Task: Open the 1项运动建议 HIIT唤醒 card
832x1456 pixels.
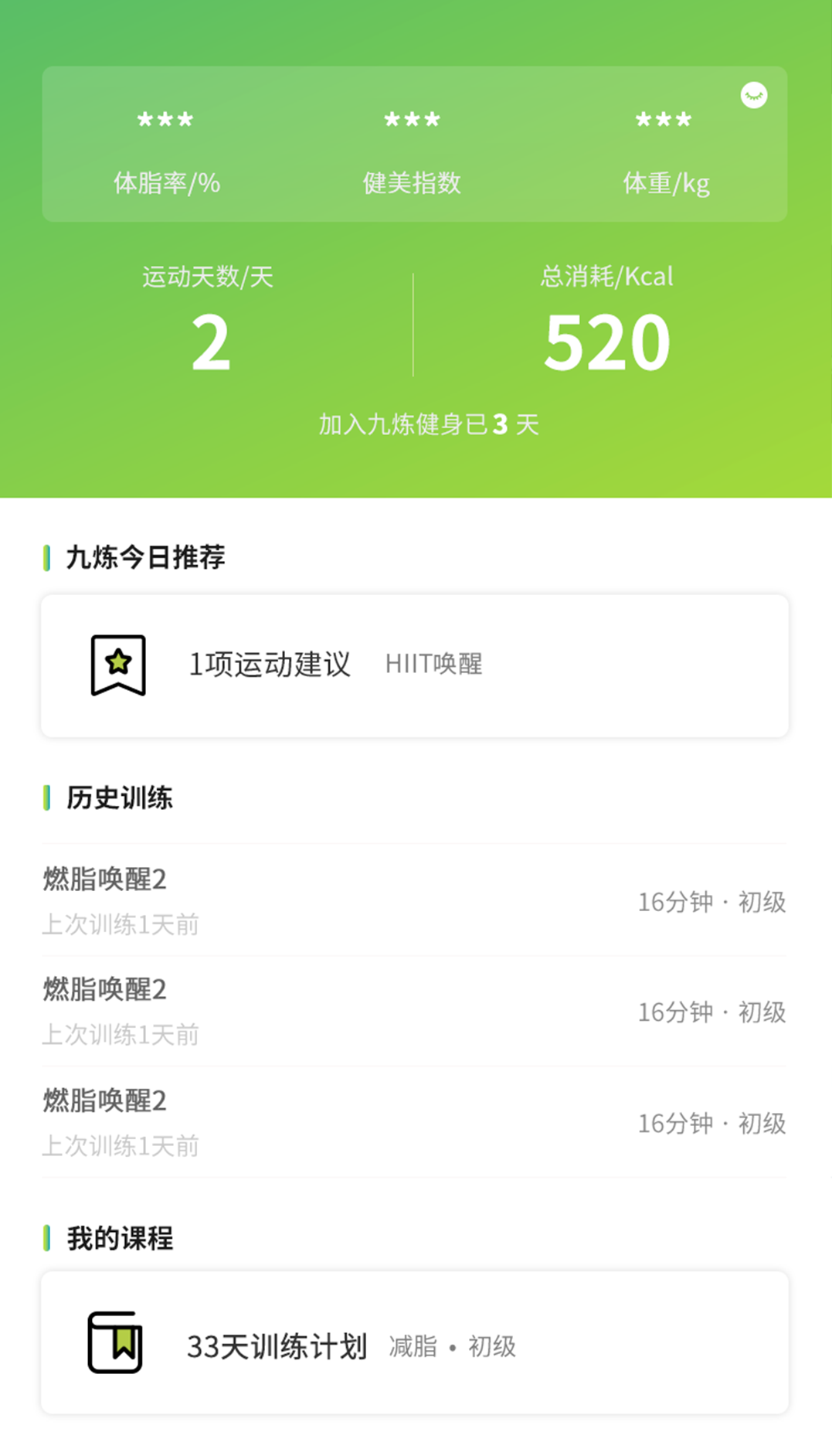Action: [x=414, y=665]
